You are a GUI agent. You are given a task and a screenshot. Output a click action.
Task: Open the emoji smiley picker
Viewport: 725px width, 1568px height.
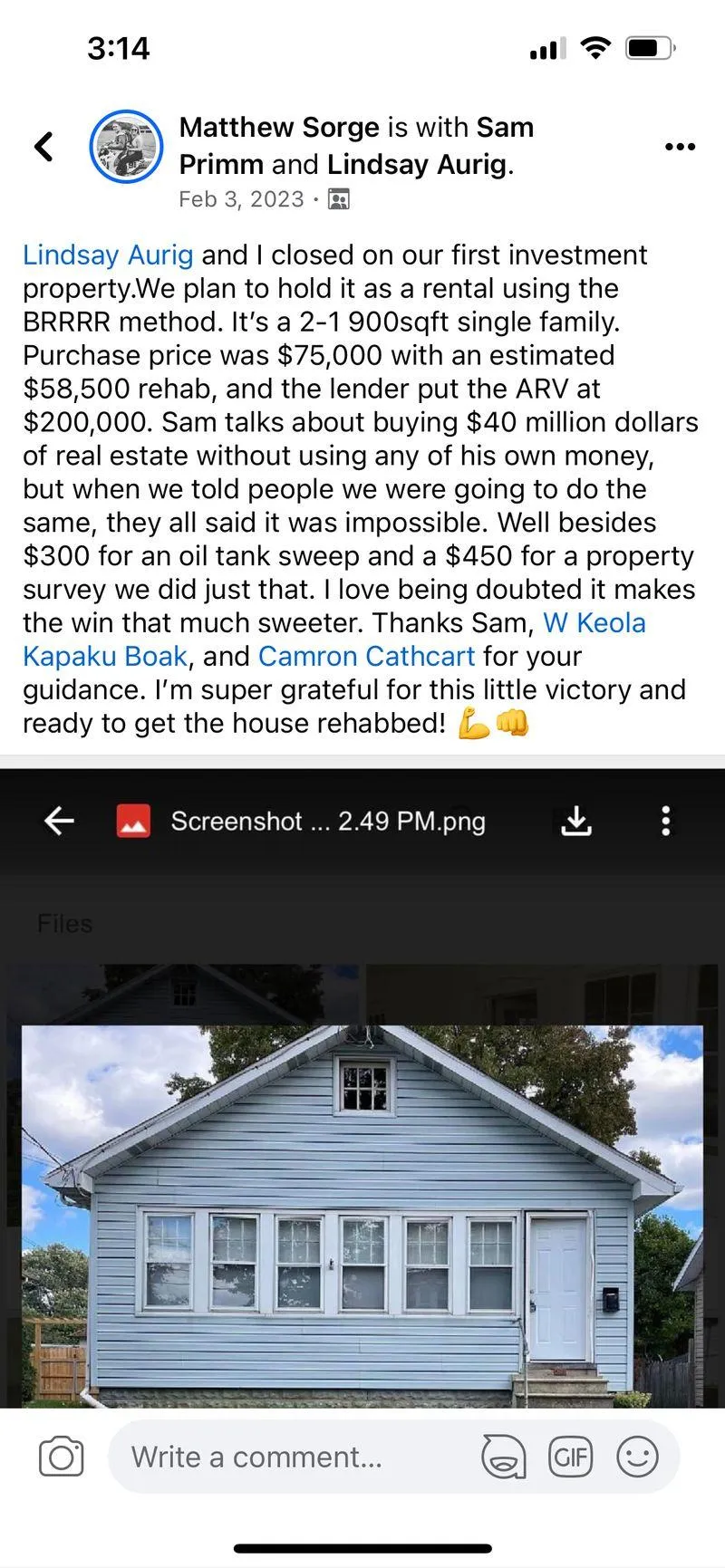(x=637, y=1457)
